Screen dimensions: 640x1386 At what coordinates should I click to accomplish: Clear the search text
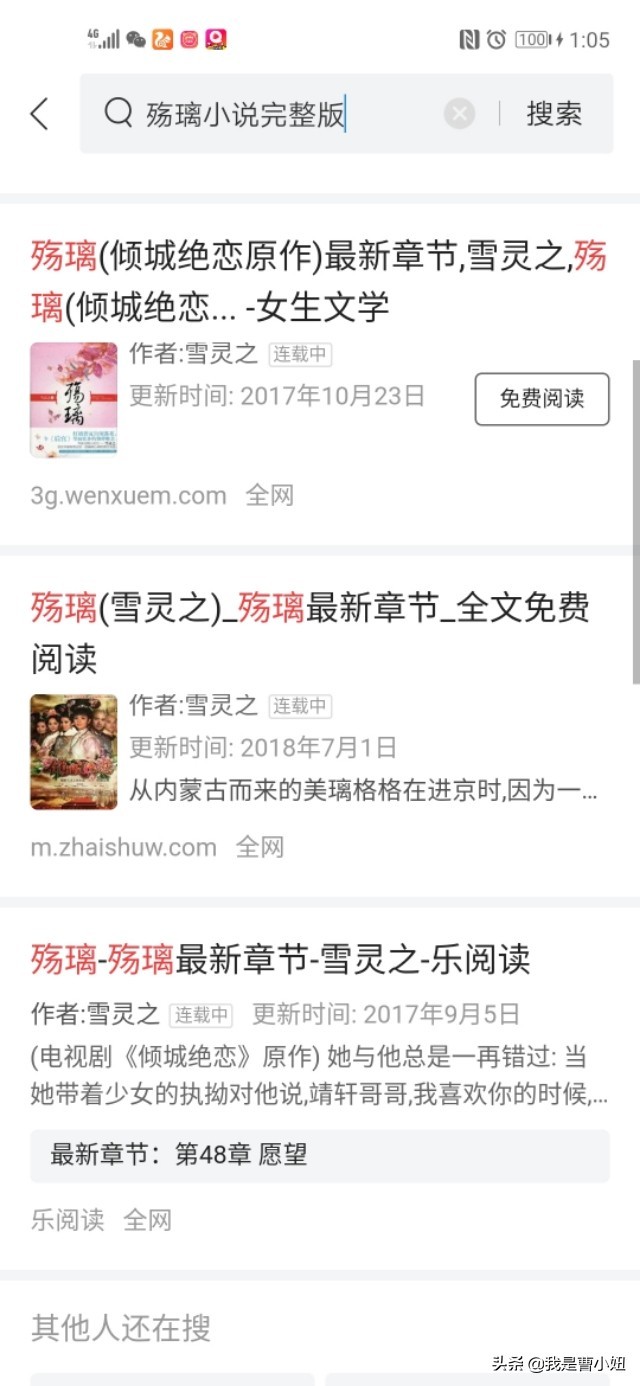click(x=459, y=114)
